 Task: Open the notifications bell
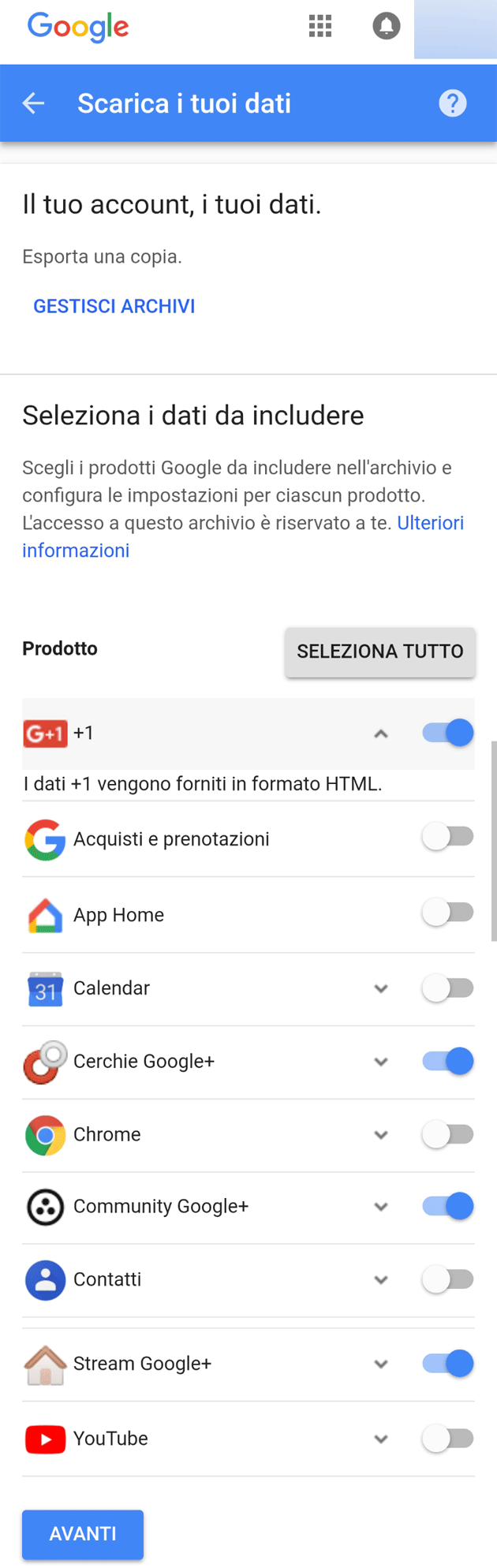(x=386, y=26)
